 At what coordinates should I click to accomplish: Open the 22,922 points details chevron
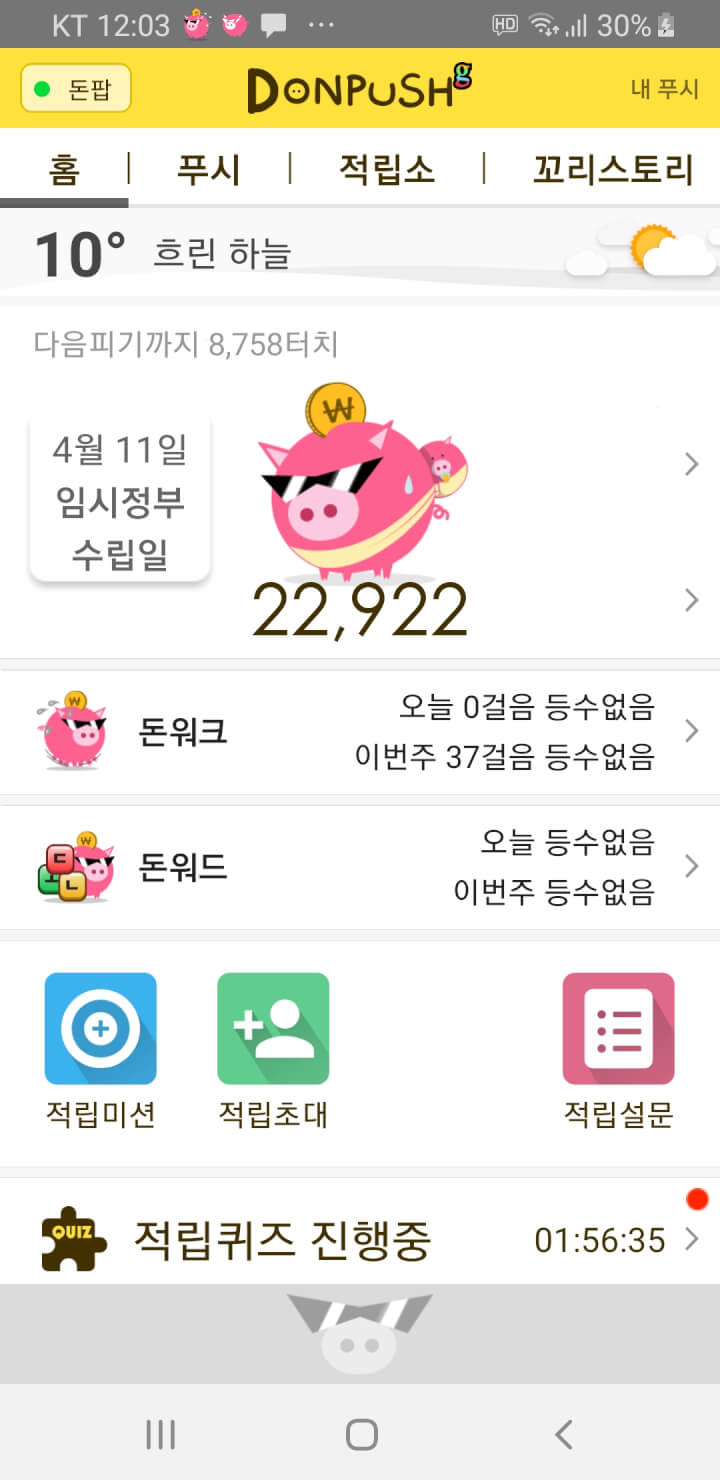tap(691, 600)
